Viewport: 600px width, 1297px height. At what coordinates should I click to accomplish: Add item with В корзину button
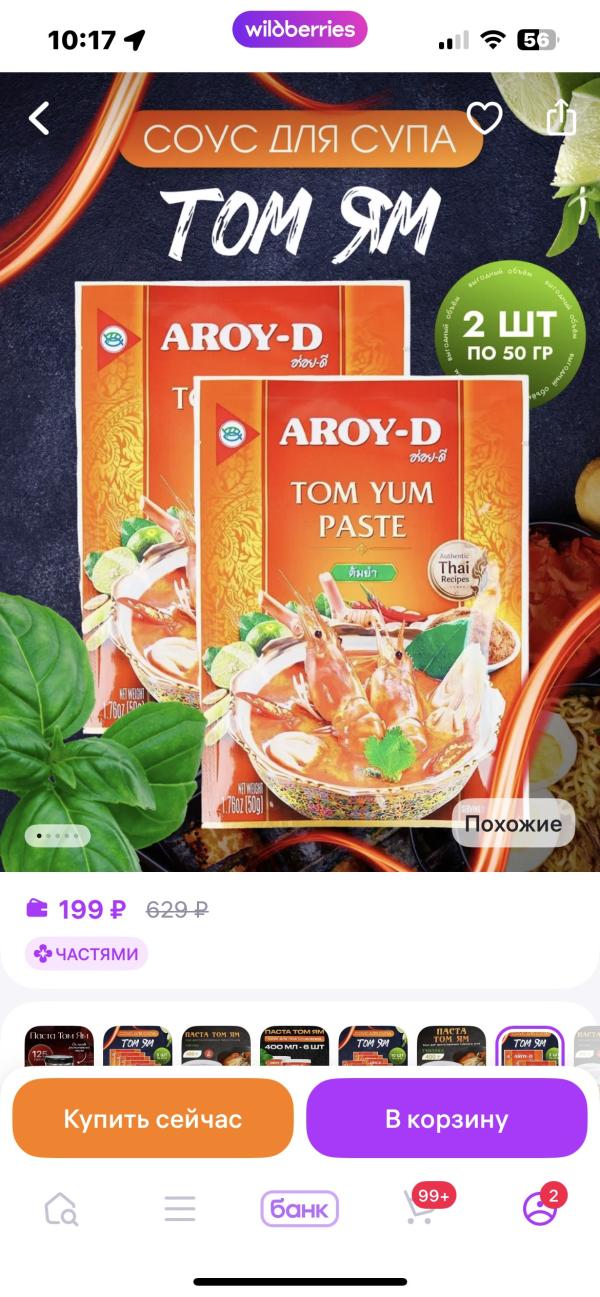[x=447, y=1118]
